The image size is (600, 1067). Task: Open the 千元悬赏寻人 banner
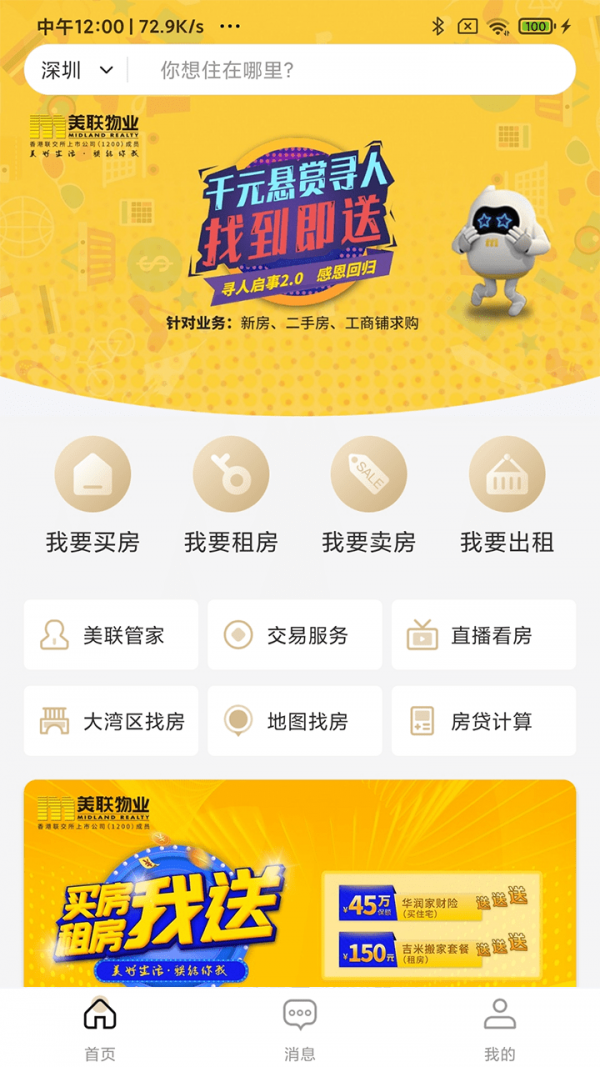point(300,250)
